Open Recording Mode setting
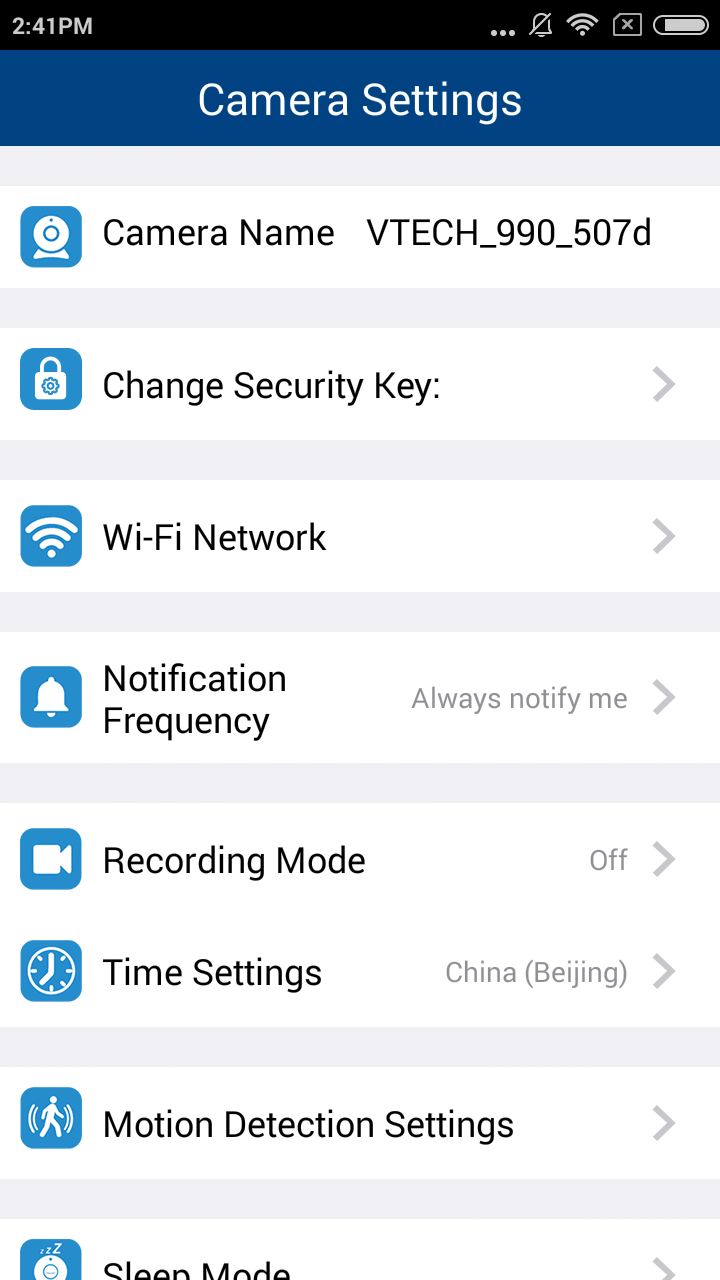The height and width of the screenshot is (1280, 720). tap(360, 859)
